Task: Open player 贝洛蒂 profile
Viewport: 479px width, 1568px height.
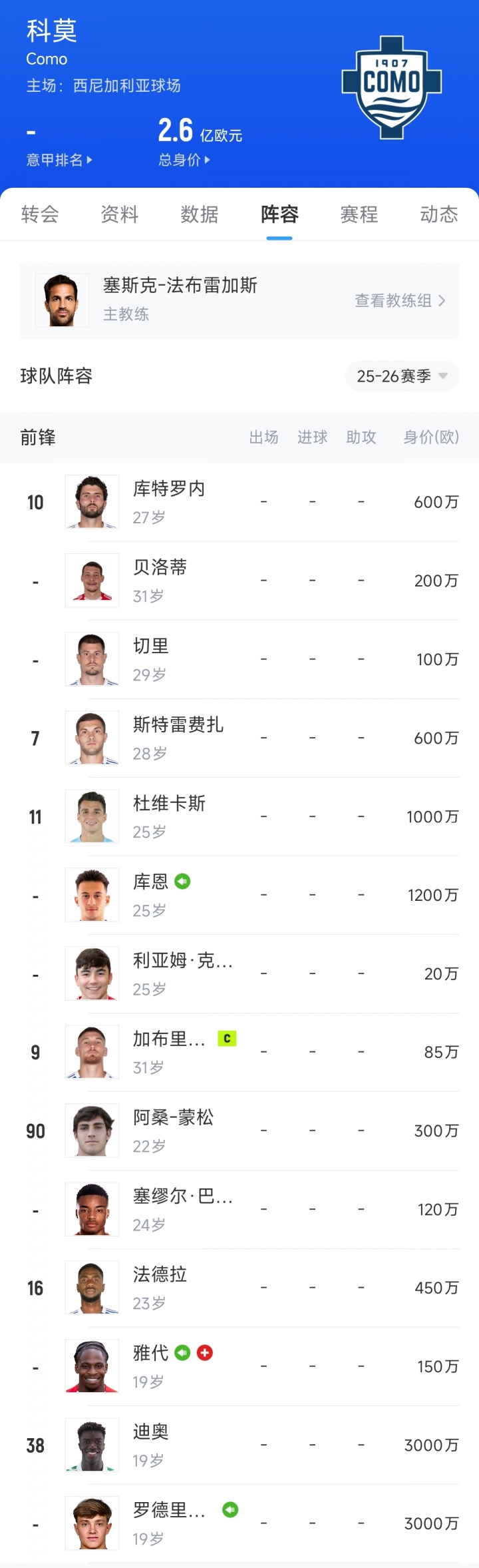Action: tap(160, 567)
